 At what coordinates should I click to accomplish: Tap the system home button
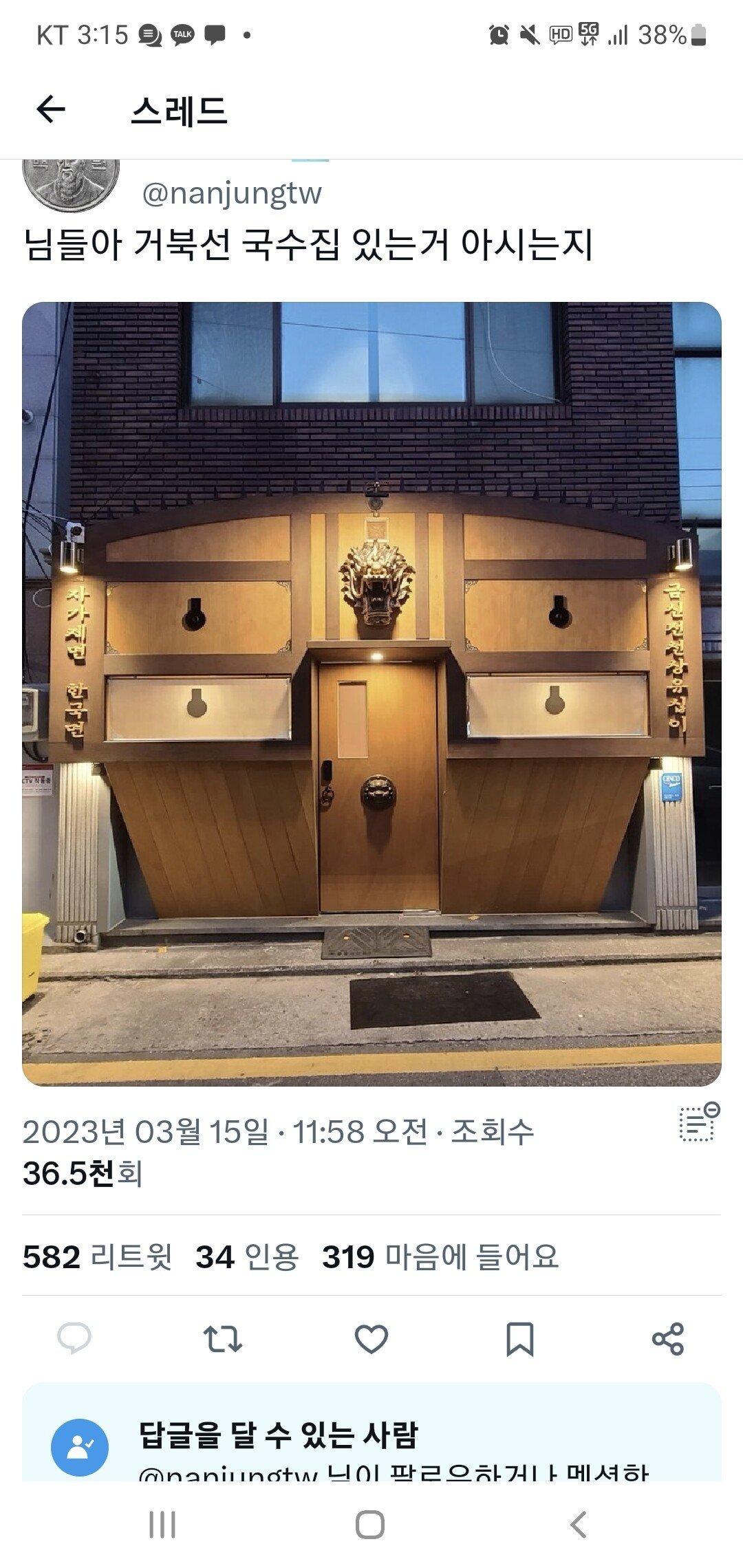[370, 1525]
